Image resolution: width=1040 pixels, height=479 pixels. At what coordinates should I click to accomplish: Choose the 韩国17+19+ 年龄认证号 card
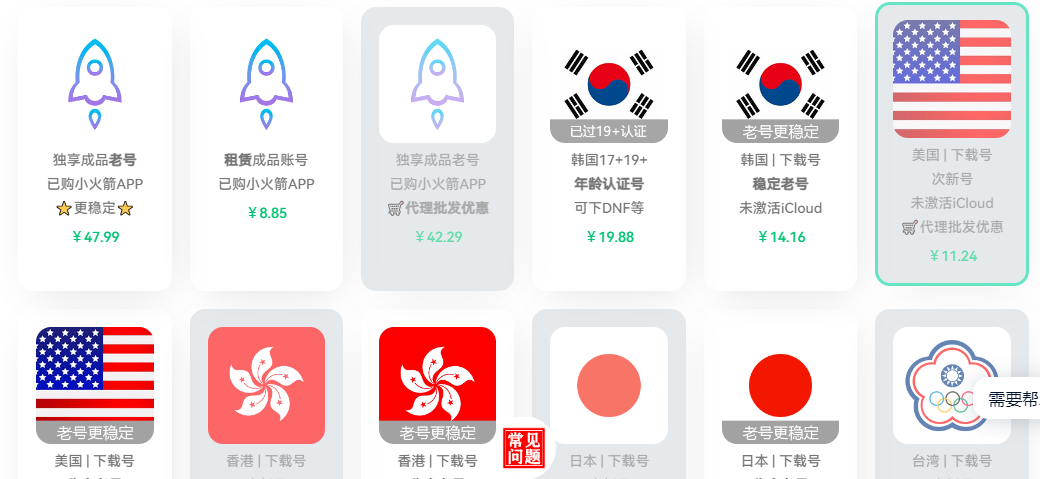[x=609, y=150]
